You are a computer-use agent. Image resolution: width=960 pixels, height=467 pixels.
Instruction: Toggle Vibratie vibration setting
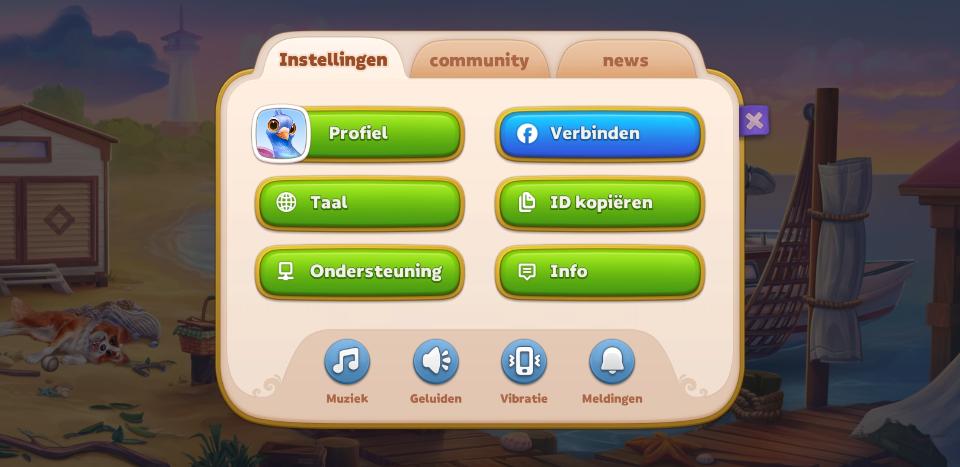(524, 362)
